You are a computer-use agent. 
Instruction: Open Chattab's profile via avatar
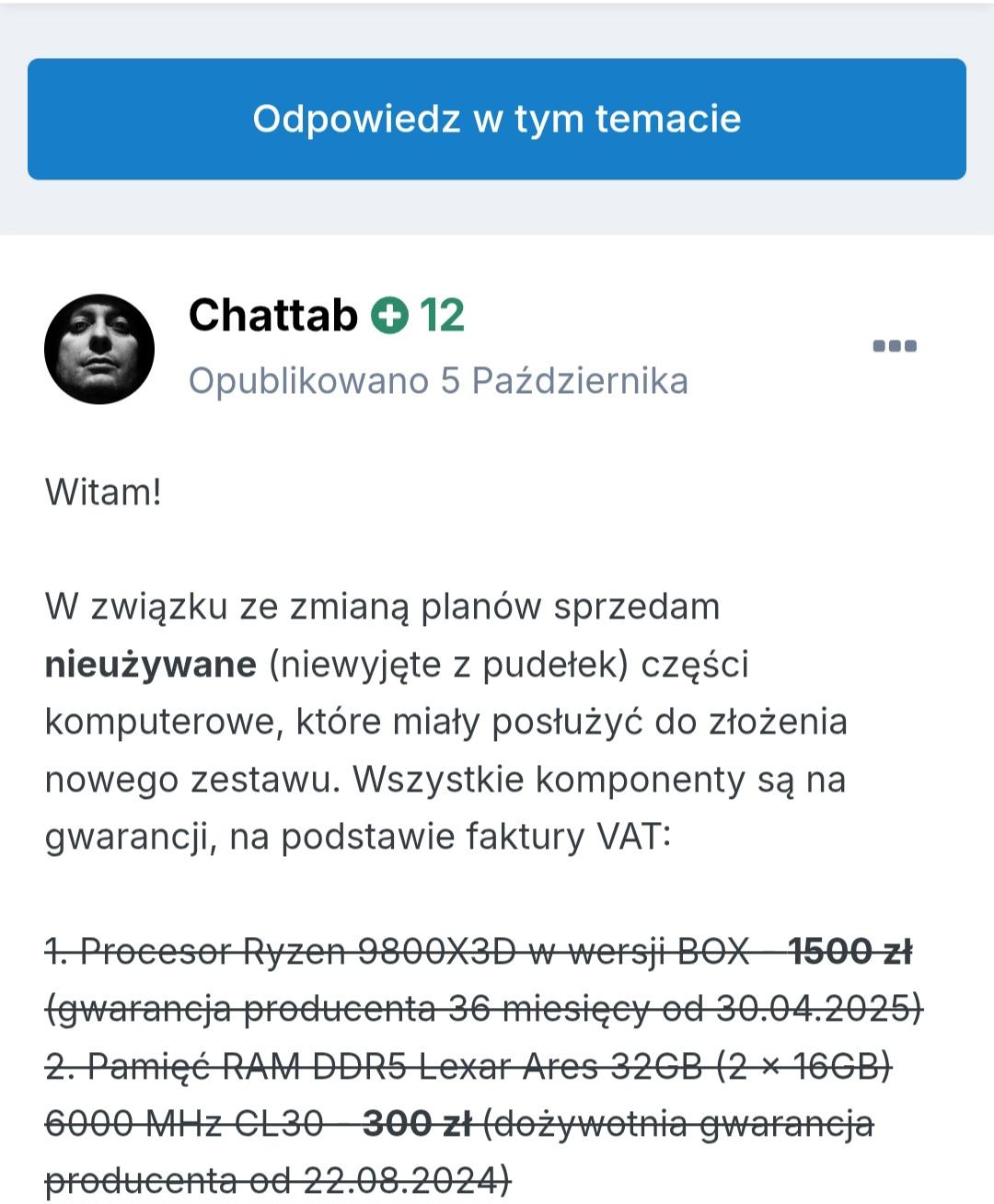click(x=99, y=349)
